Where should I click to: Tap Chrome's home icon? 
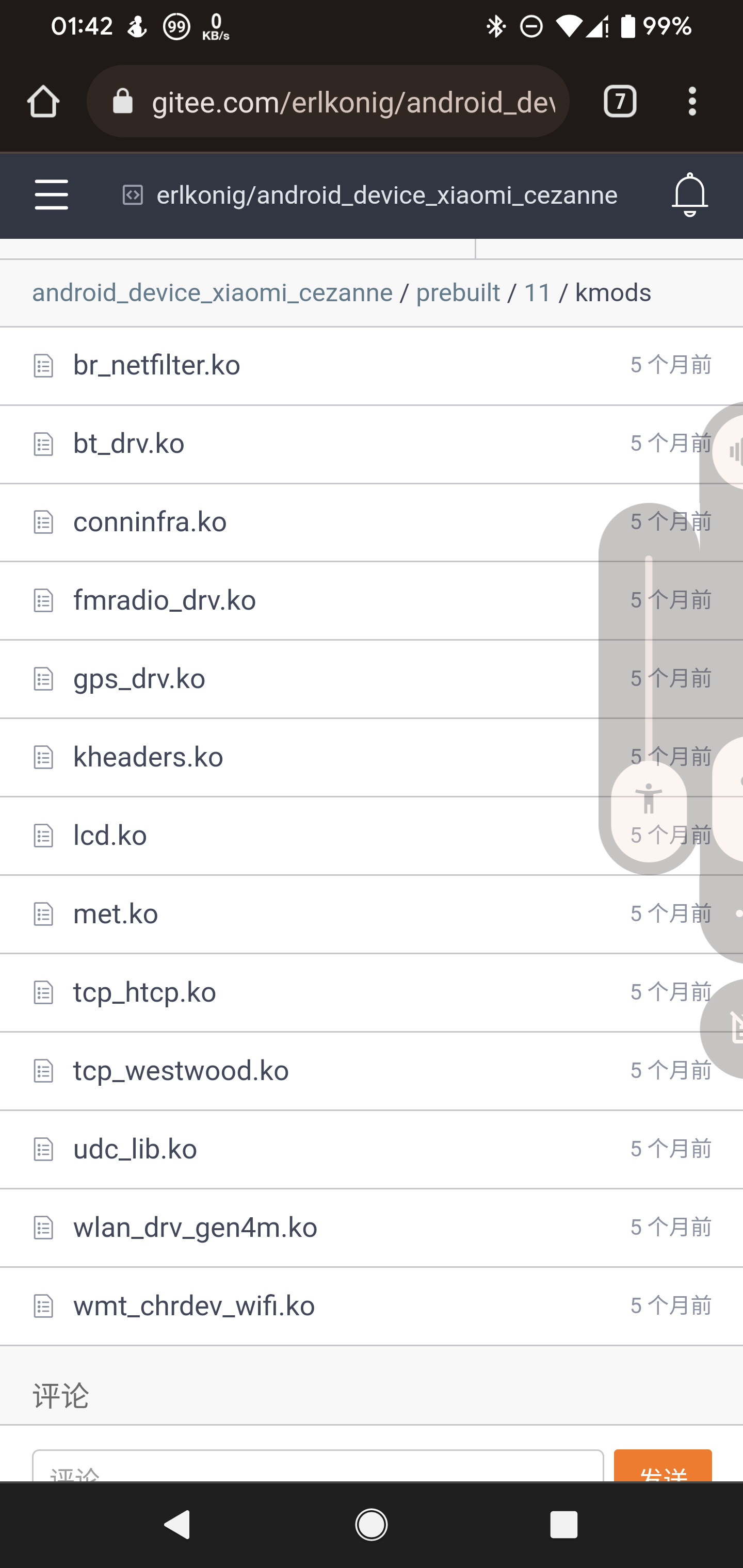(x=43, y=101)
